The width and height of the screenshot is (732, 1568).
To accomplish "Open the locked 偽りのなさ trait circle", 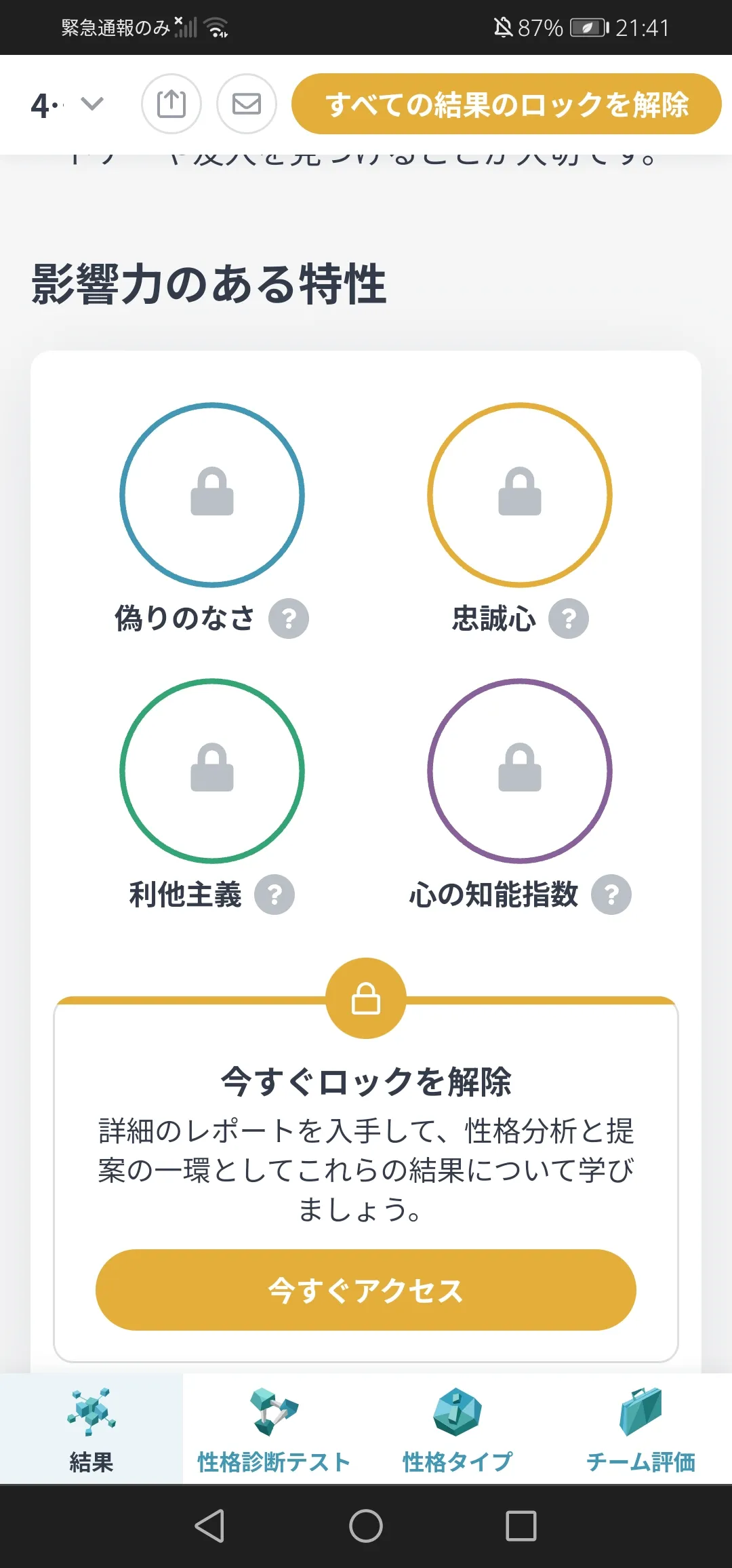I will click(x=212, y=495).
